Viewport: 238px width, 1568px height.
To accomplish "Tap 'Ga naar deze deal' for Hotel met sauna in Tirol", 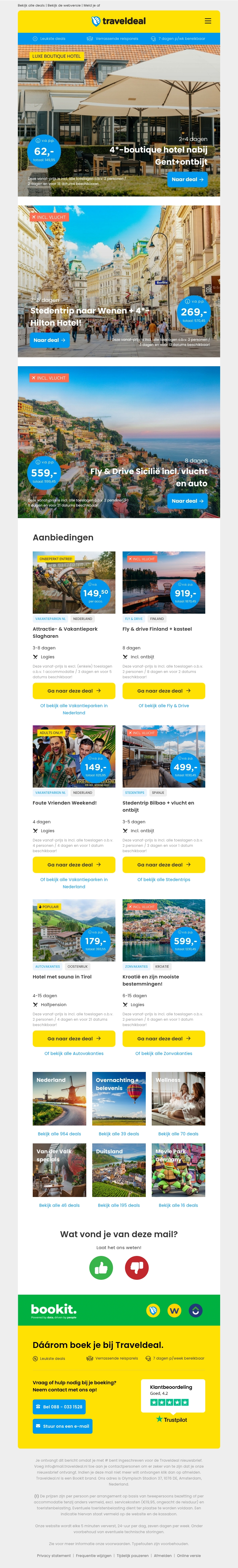I will pyautogui.click(x=74, y=1038).
